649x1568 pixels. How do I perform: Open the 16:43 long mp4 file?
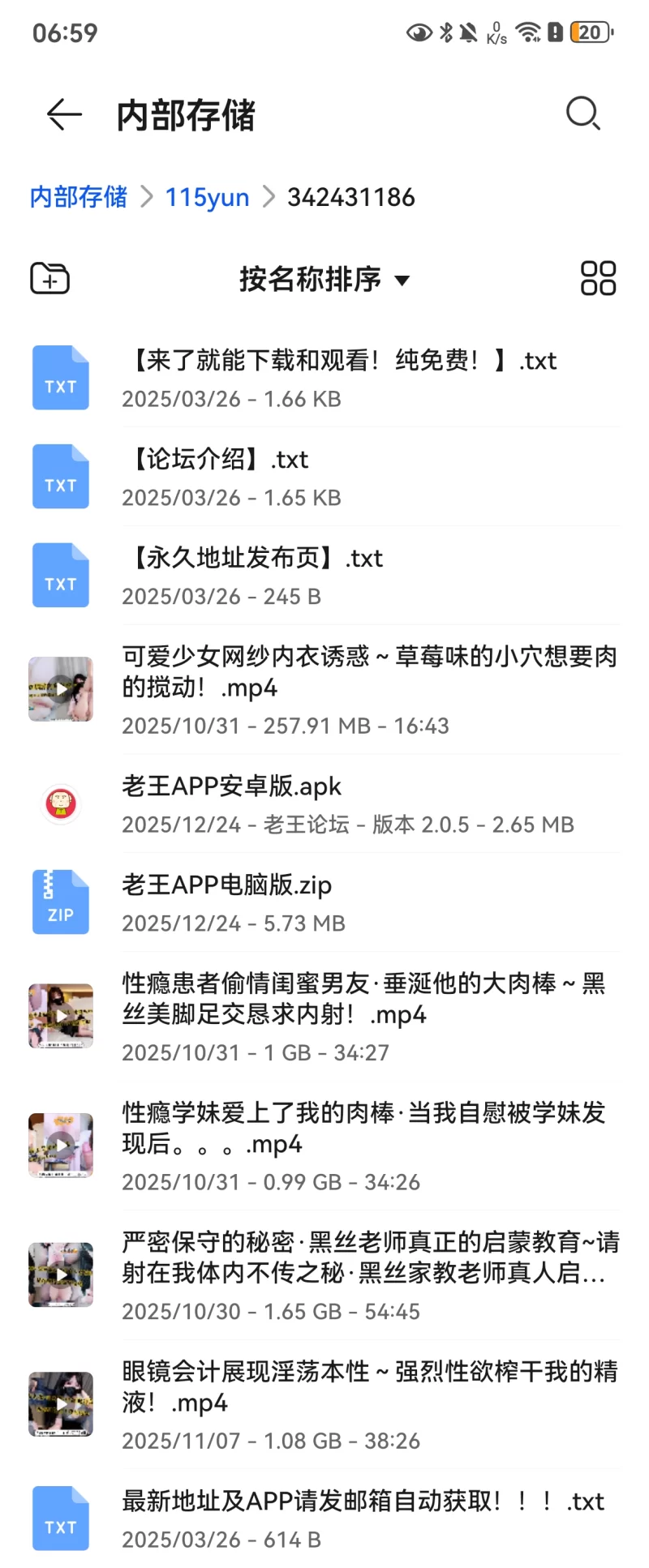click(x=324, y=689)
